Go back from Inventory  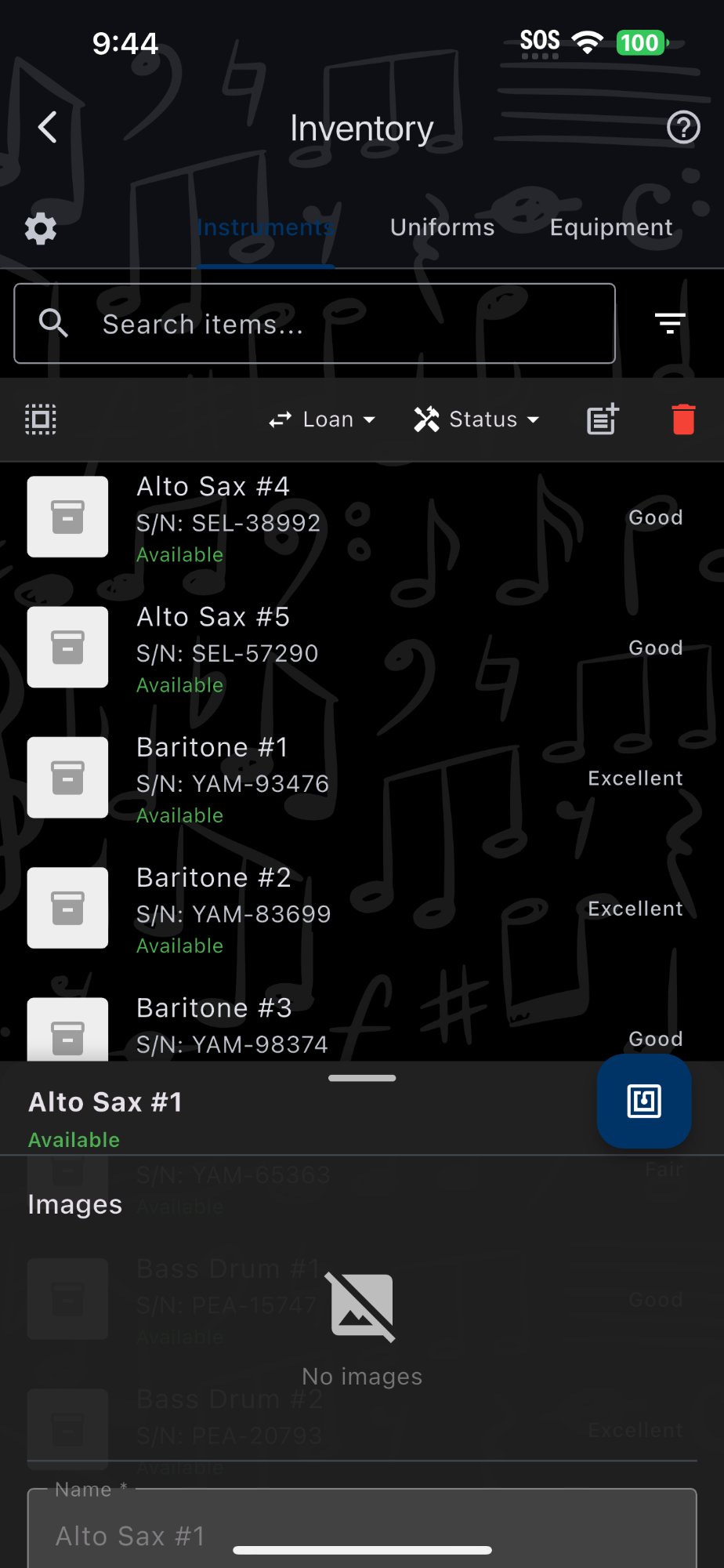pos(48,127)
